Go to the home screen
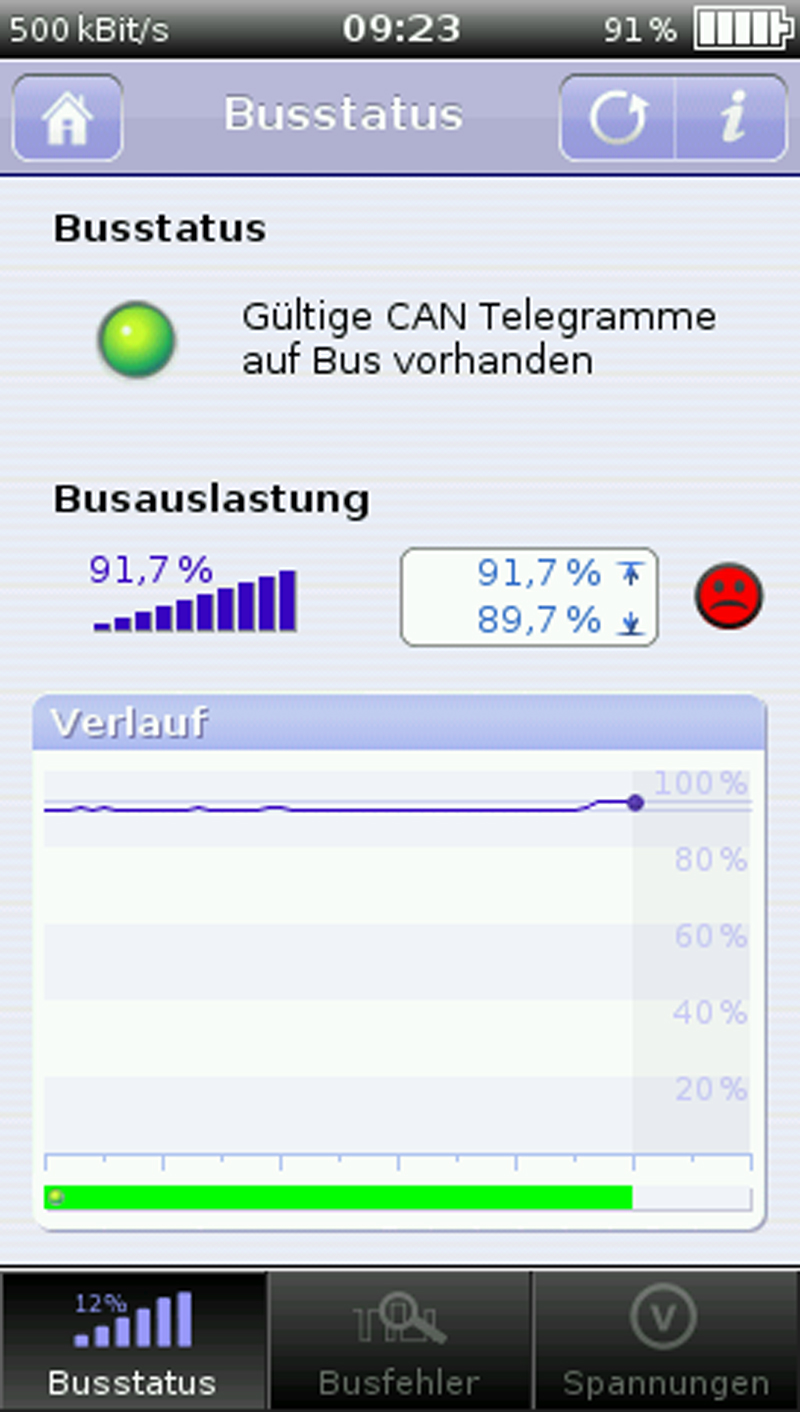The height and width of the screenshot is (1412, 800). pyautogui.click(x=67, y=118)
